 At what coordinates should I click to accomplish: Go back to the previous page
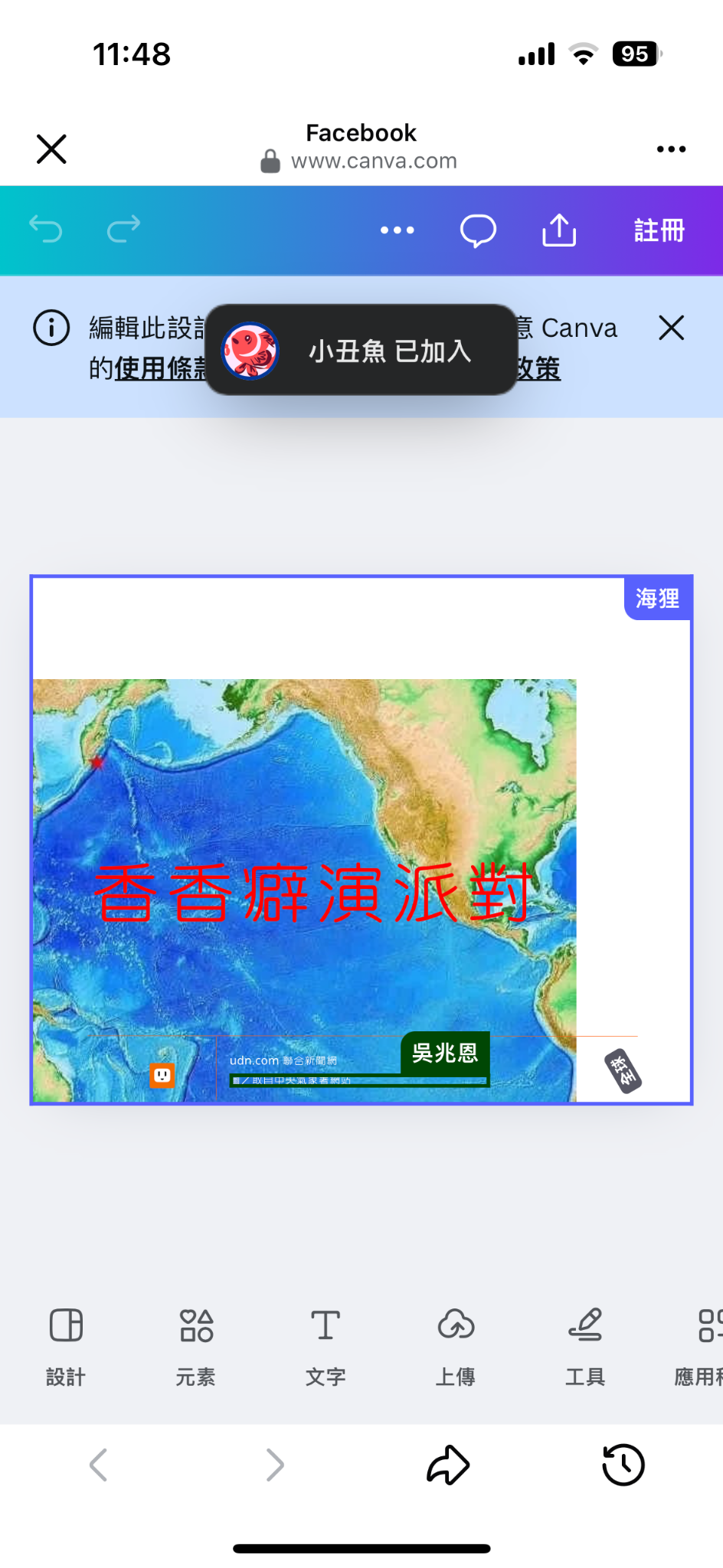pos(99,1465)
